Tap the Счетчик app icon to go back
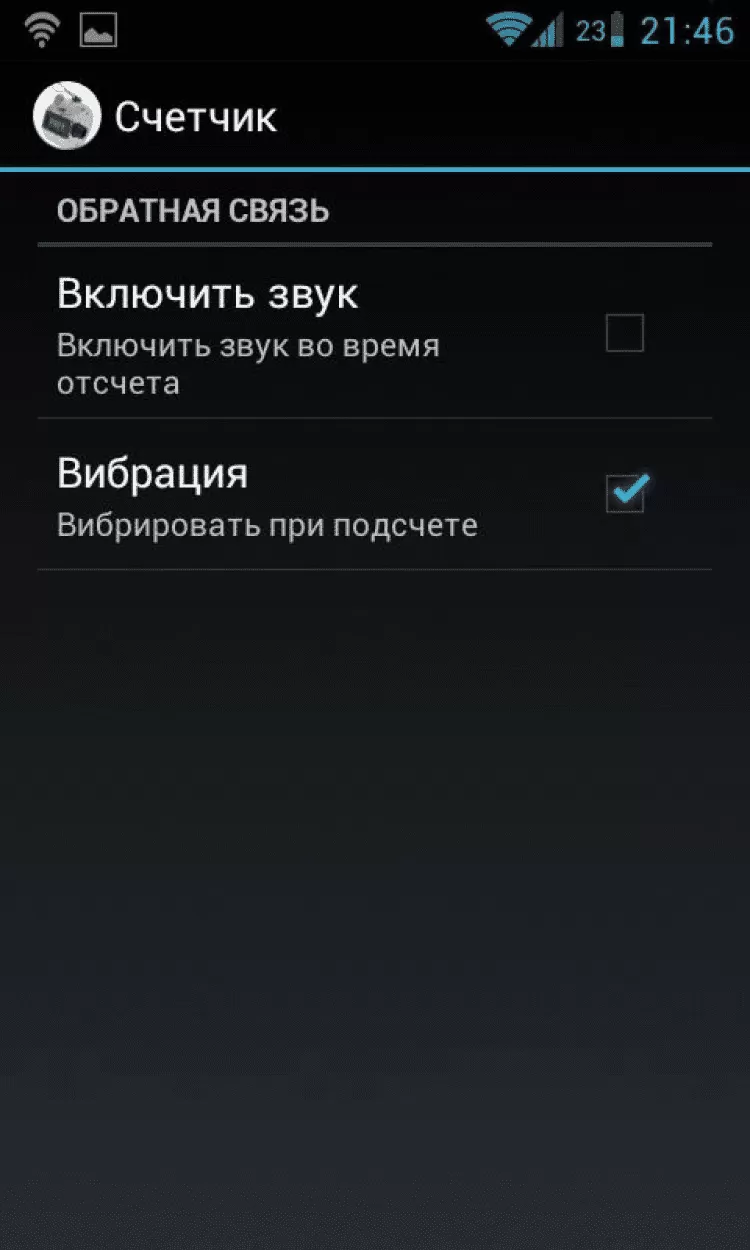This screenshot has width=750, height=1250. 66,117
